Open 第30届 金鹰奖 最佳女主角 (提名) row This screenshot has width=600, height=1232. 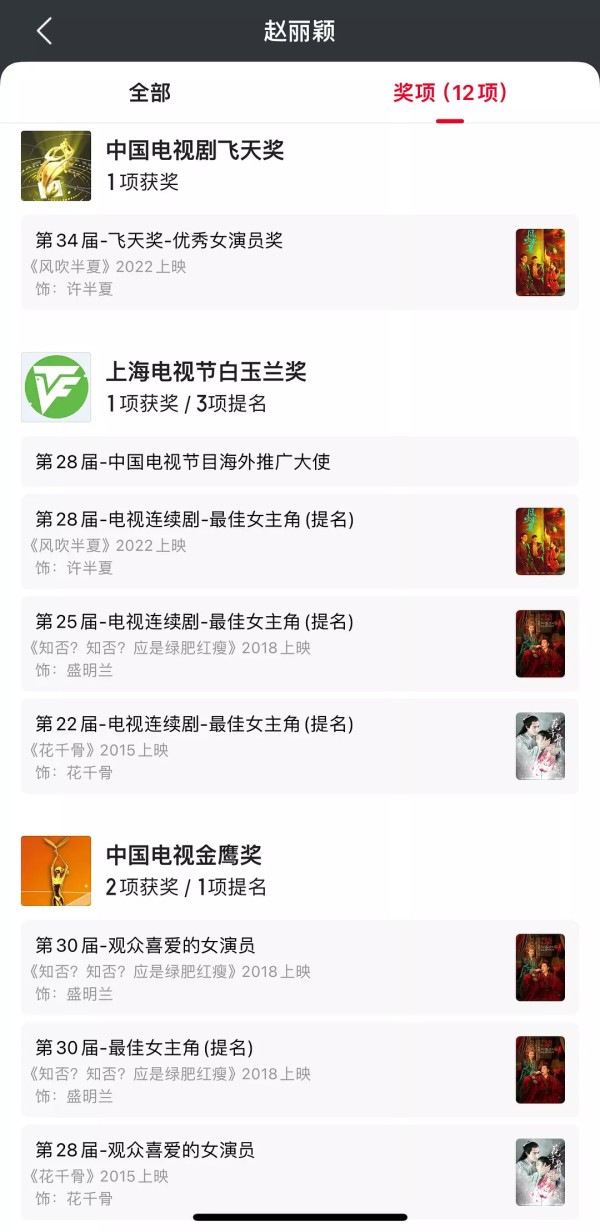(x=299, y=1070)
